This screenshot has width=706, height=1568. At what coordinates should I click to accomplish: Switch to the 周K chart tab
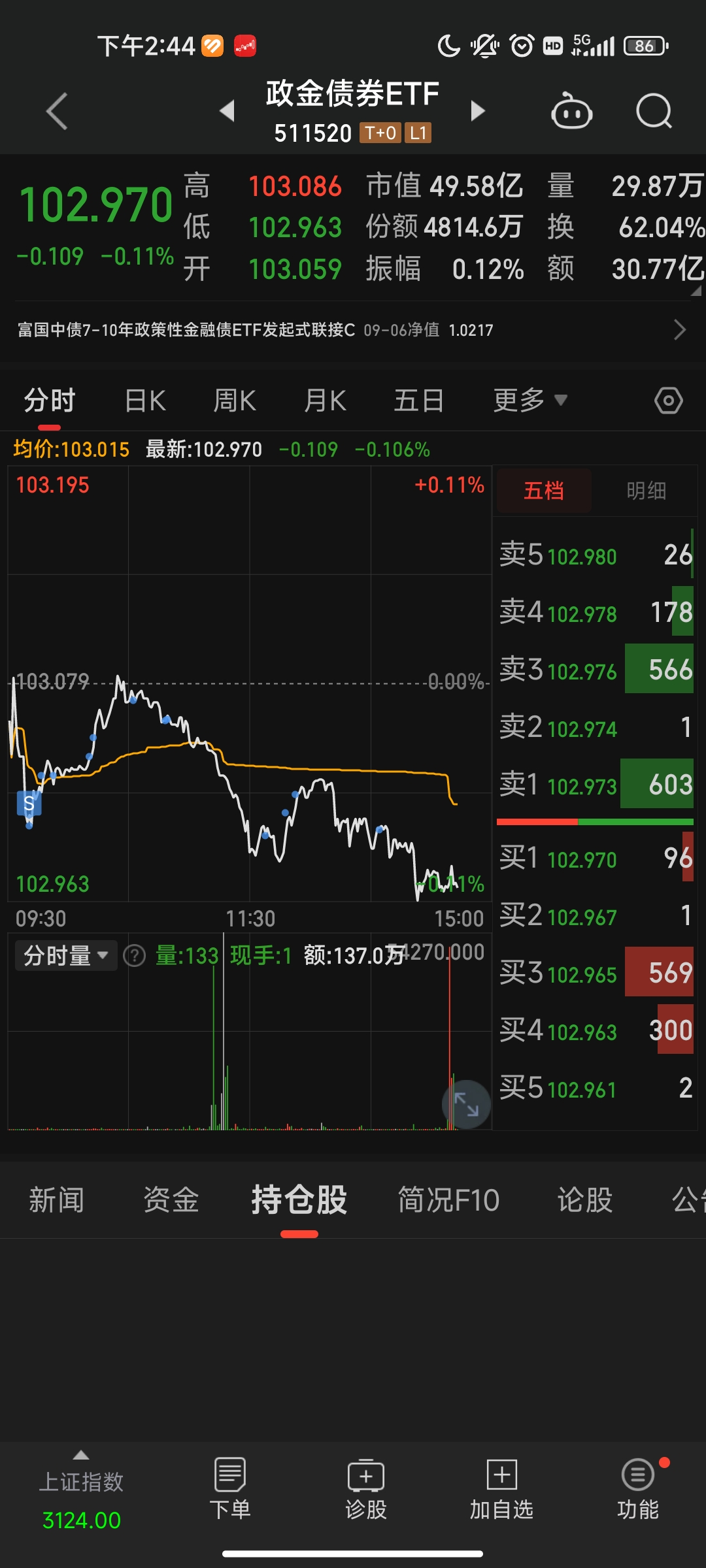pyautogui.click(x=235, y=400)
